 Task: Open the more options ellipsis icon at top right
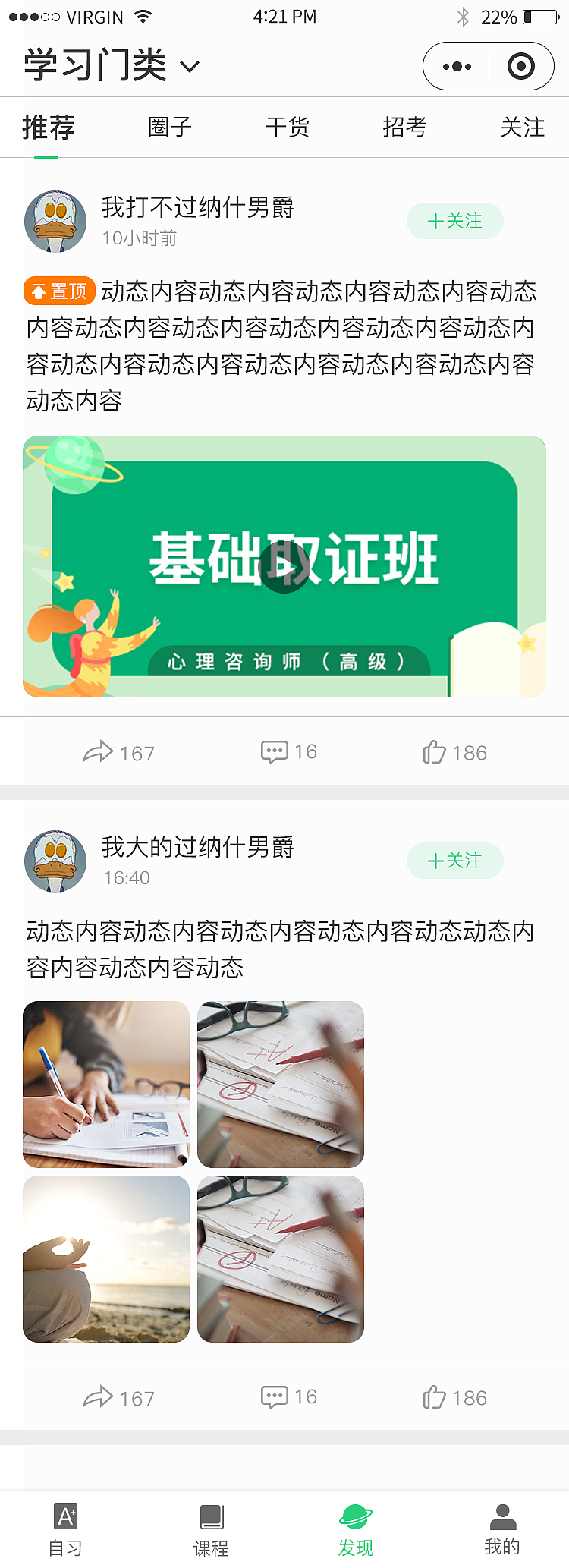coord(456,66)
